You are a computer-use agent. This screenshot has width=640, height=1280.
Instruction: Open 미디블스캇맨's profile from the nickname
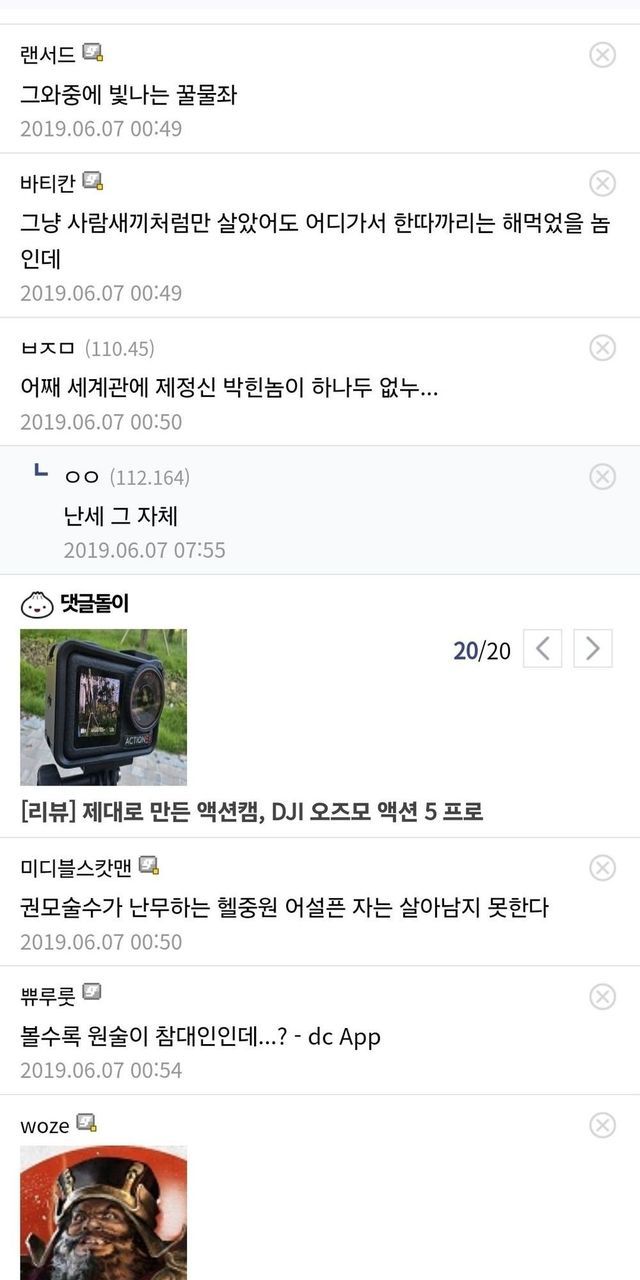point(75,867)
